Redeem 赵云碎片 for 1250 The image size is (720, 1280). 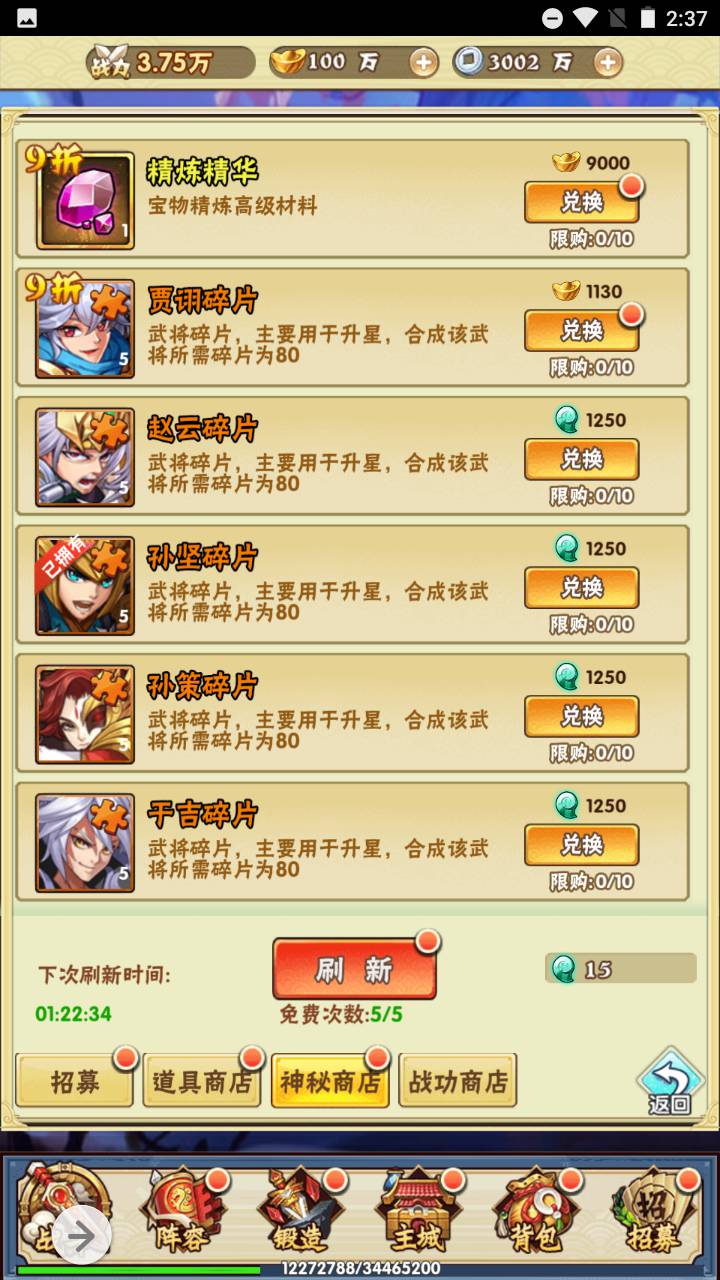click(x=581, y=459)
